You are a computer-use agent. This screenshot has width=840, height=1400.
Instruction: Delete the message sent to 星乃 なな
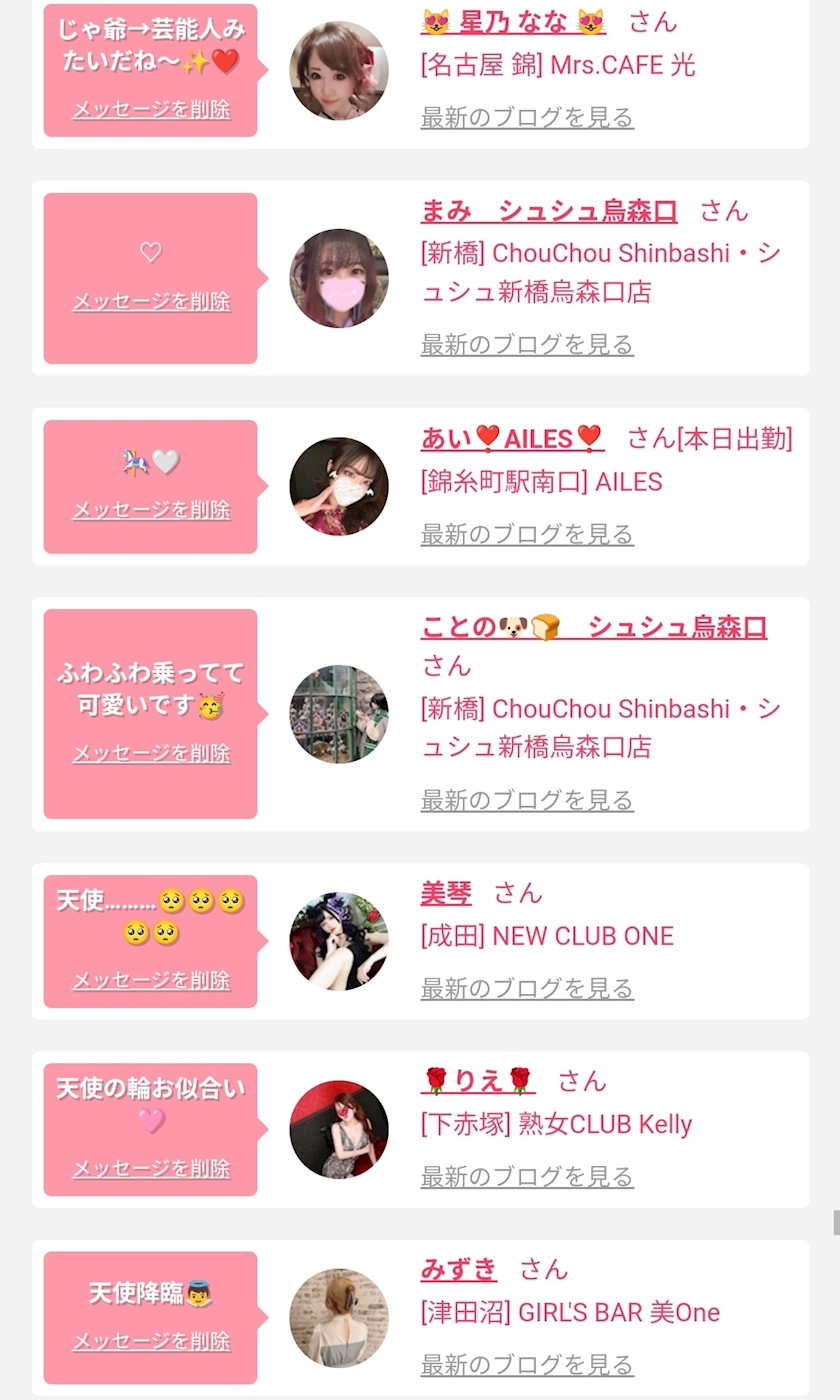151,109
